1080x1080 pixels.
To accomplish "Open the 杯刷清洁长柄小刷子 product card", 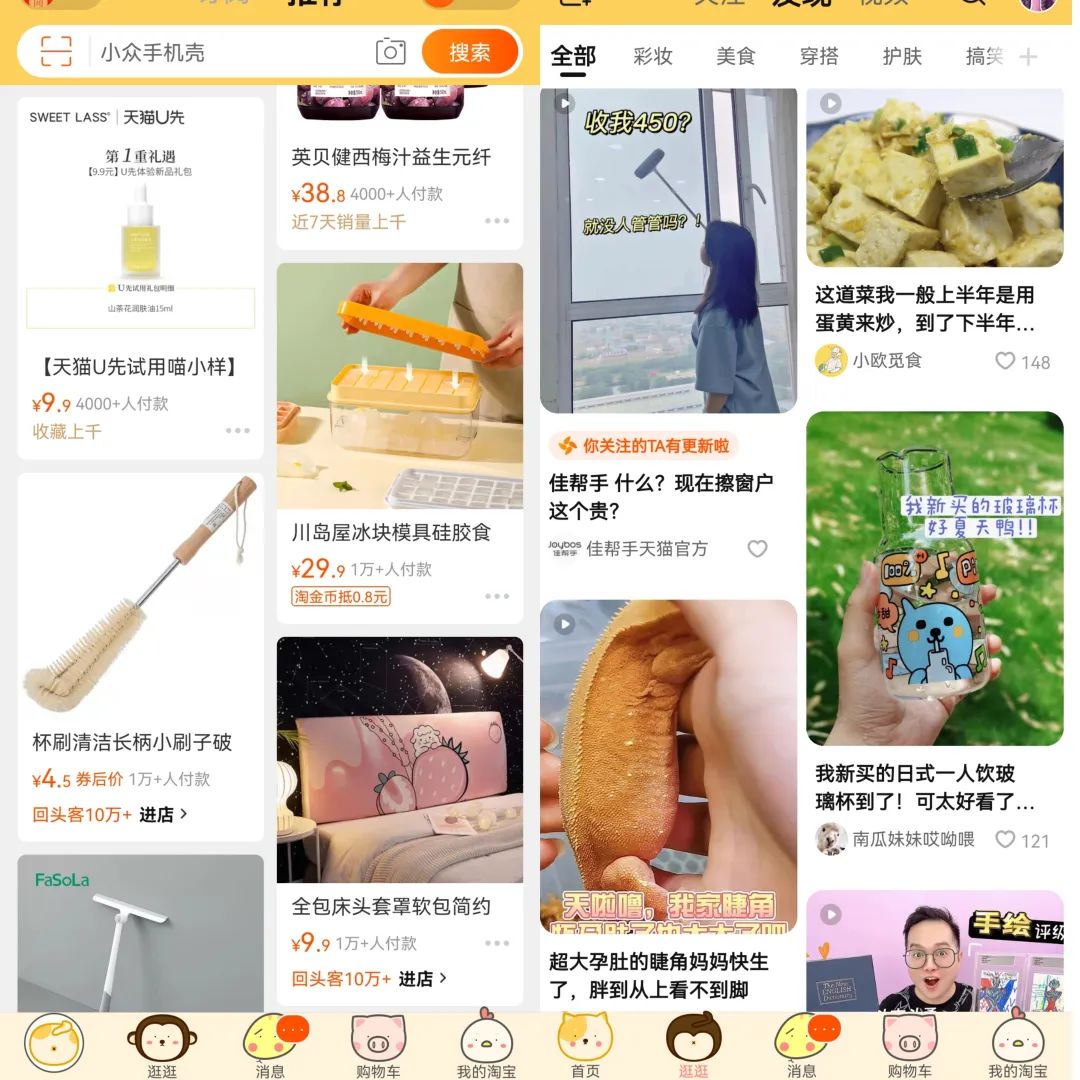I will [140, 620].
